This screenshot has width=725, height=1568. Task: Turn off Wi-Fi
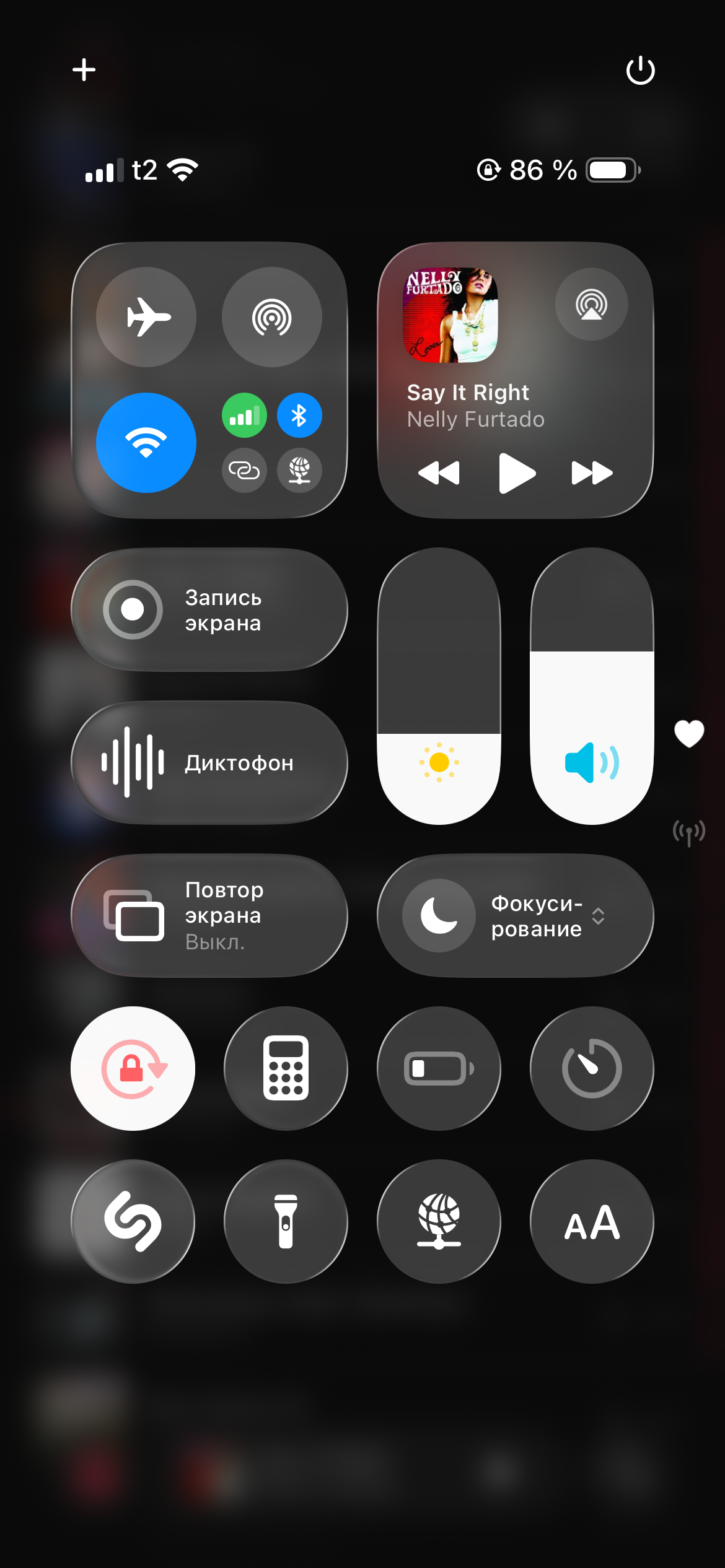(146, 443)
